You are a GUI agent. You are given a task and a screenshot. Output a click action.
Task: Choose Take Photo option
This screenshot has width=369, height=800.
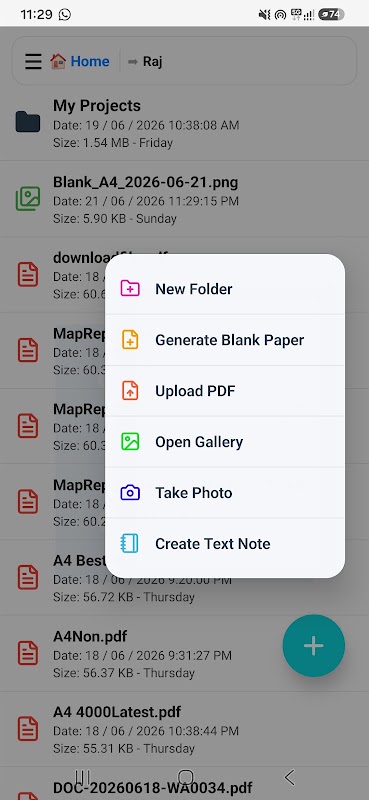click(x=225, y=493)
